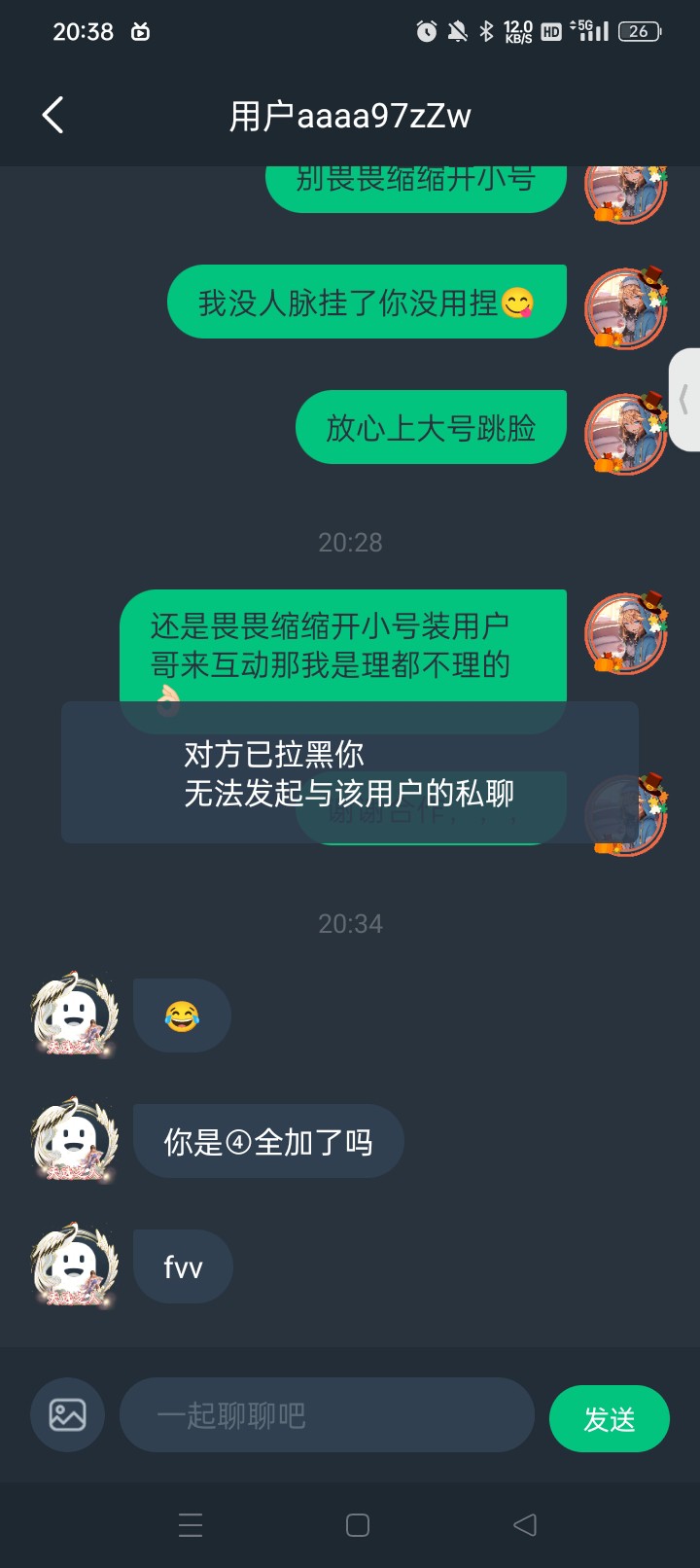The height and width of the screenshot is (1568, 700).
Task: Focus the 一起聊聊吧 message field
Action: pyautogui.click(x=327, y=1414)
